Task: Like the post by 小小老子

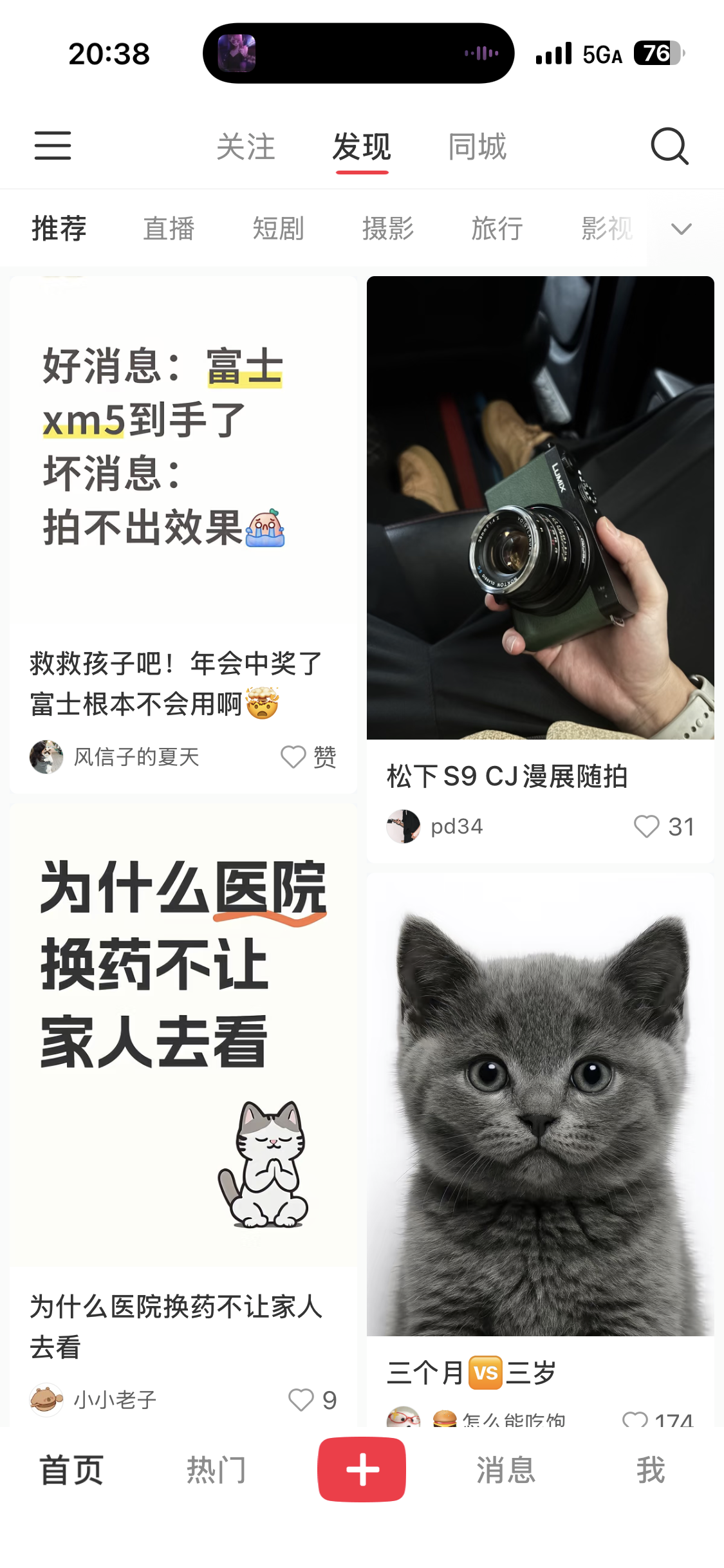Action: [x=301, y=1400]
